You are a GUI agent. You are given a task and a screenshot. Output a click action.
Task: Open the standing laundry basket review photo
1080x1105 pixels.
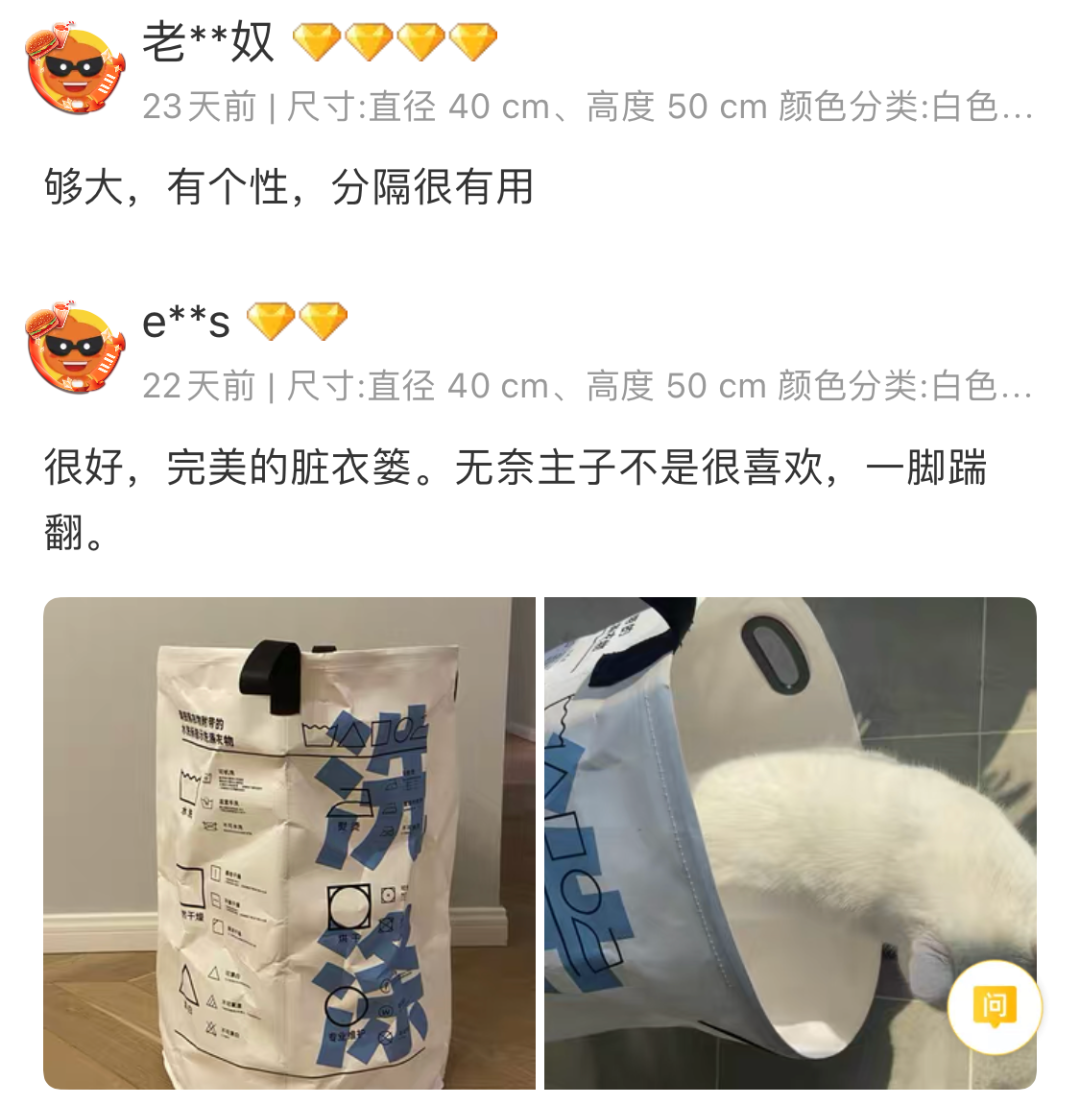289,842
